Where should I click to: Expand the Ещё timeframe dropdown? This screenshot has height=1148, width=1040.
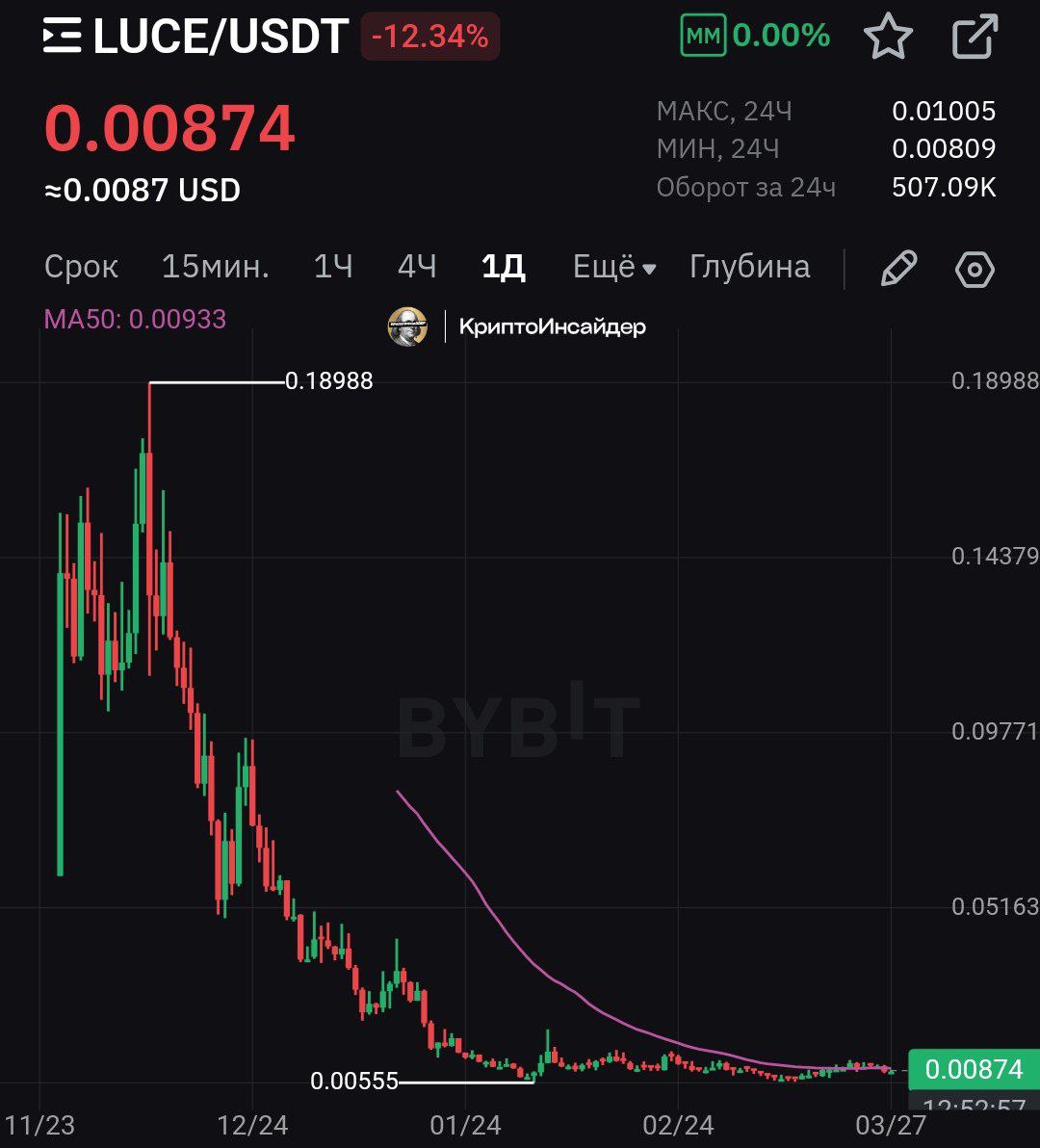pyautogui.click(x=614, y=267)
